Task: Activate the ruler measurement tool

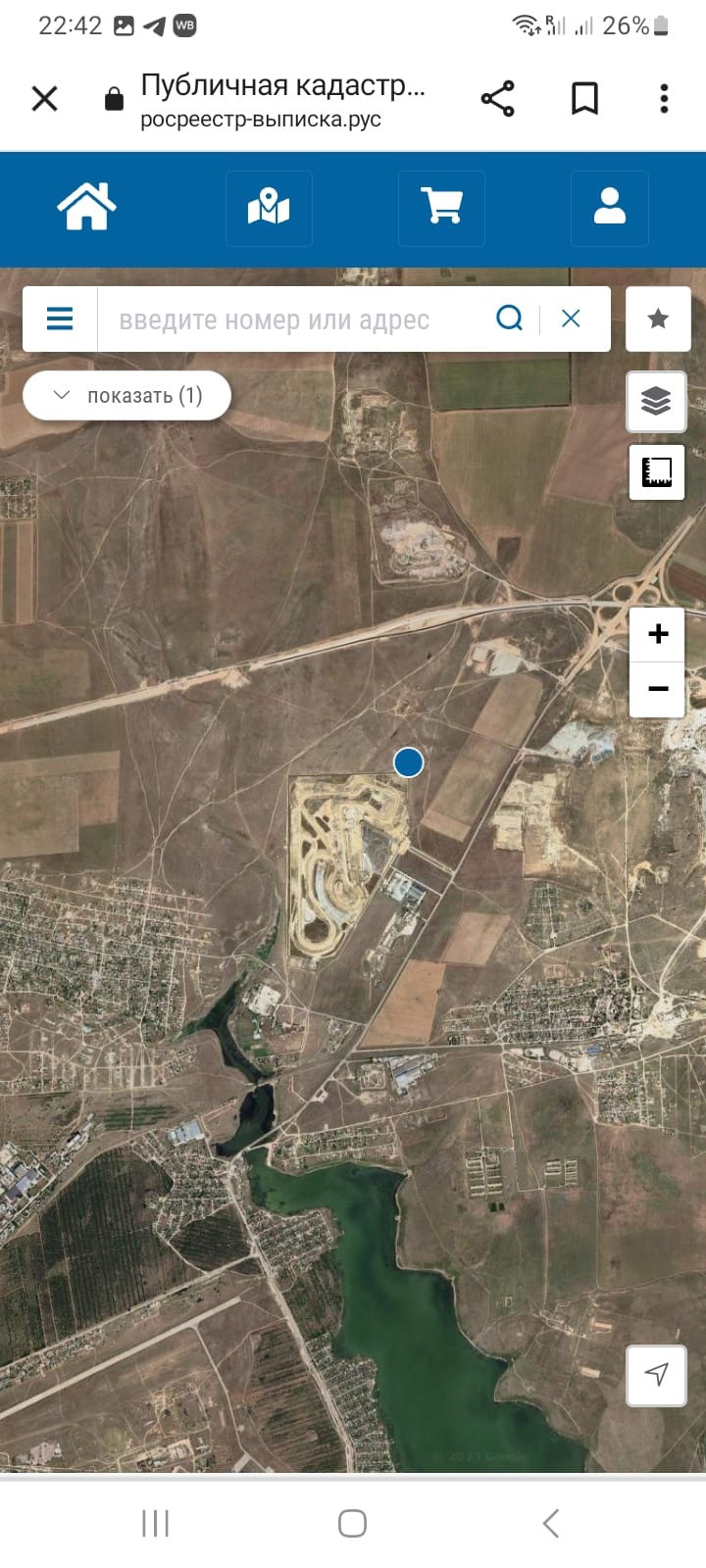Action: tap(656, 472)
